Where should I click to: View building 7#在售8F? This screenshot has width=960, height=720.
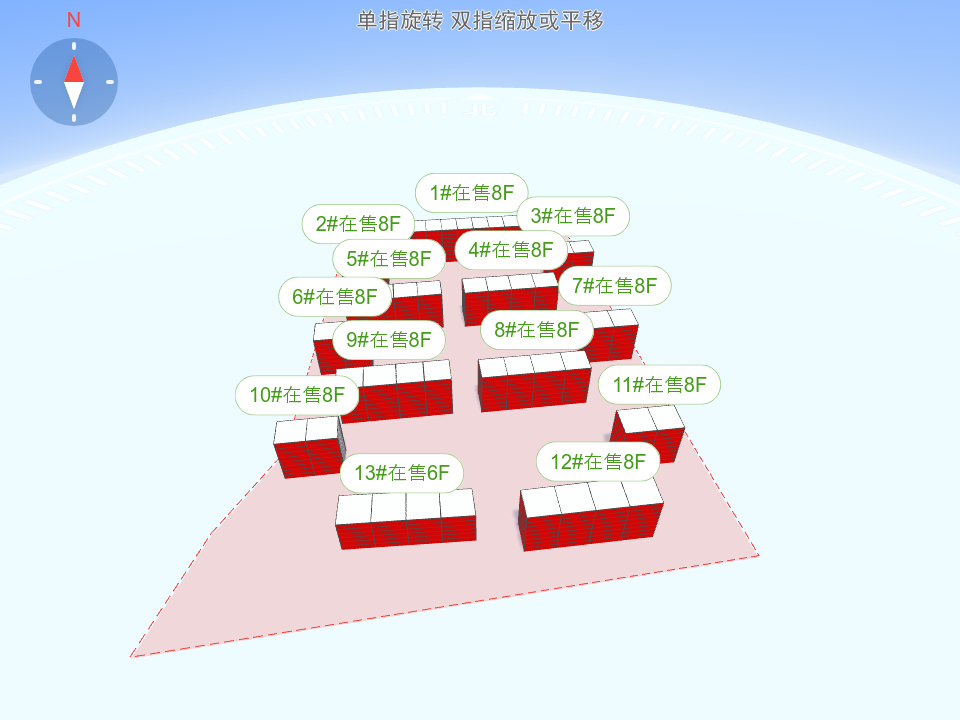[614, 286]
